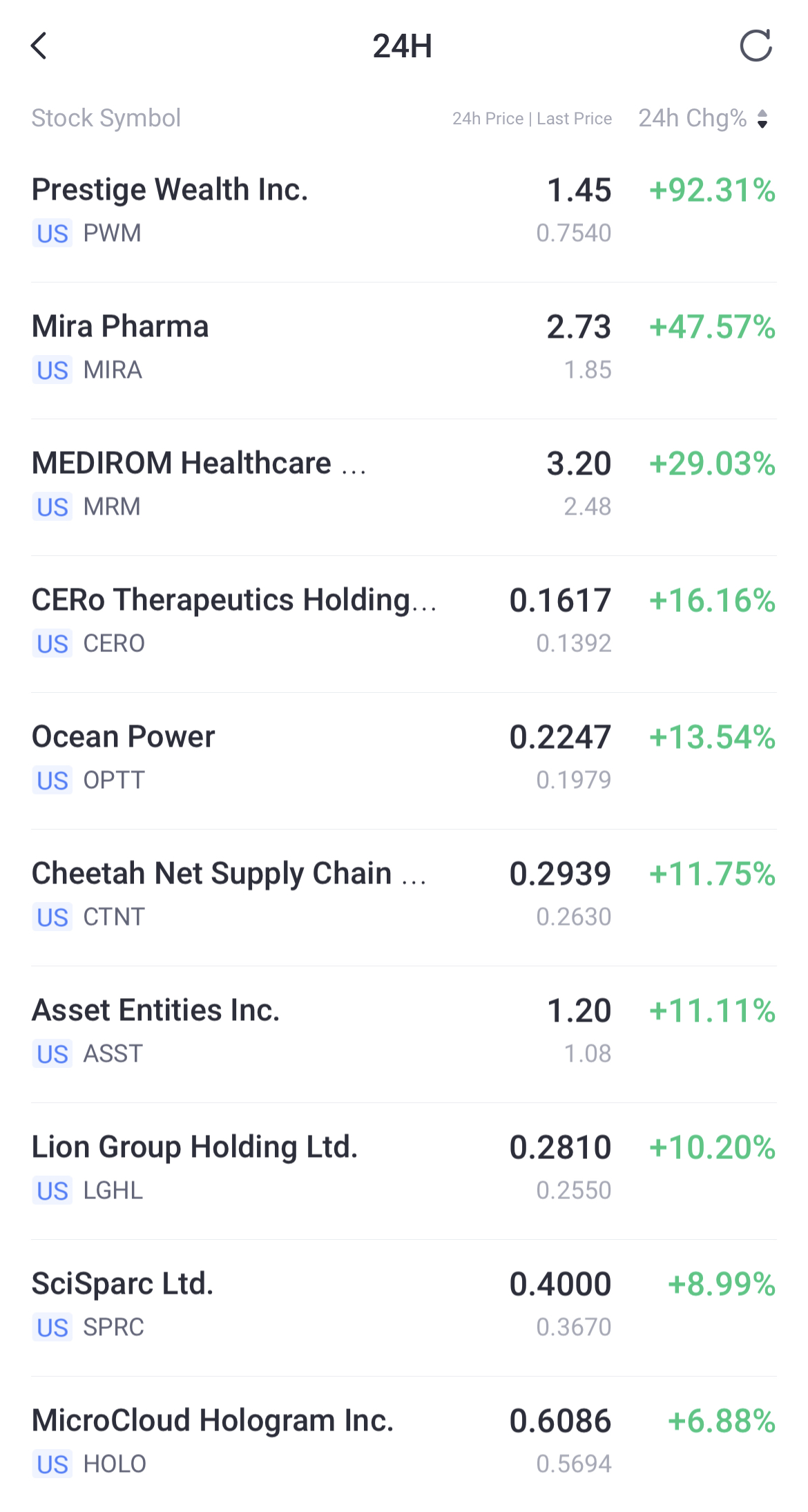This screenshot has height=1512, width=808.
Task: Open Prestige Wealth Inc. (PWM) stock
Action: [x=403, y=210]
